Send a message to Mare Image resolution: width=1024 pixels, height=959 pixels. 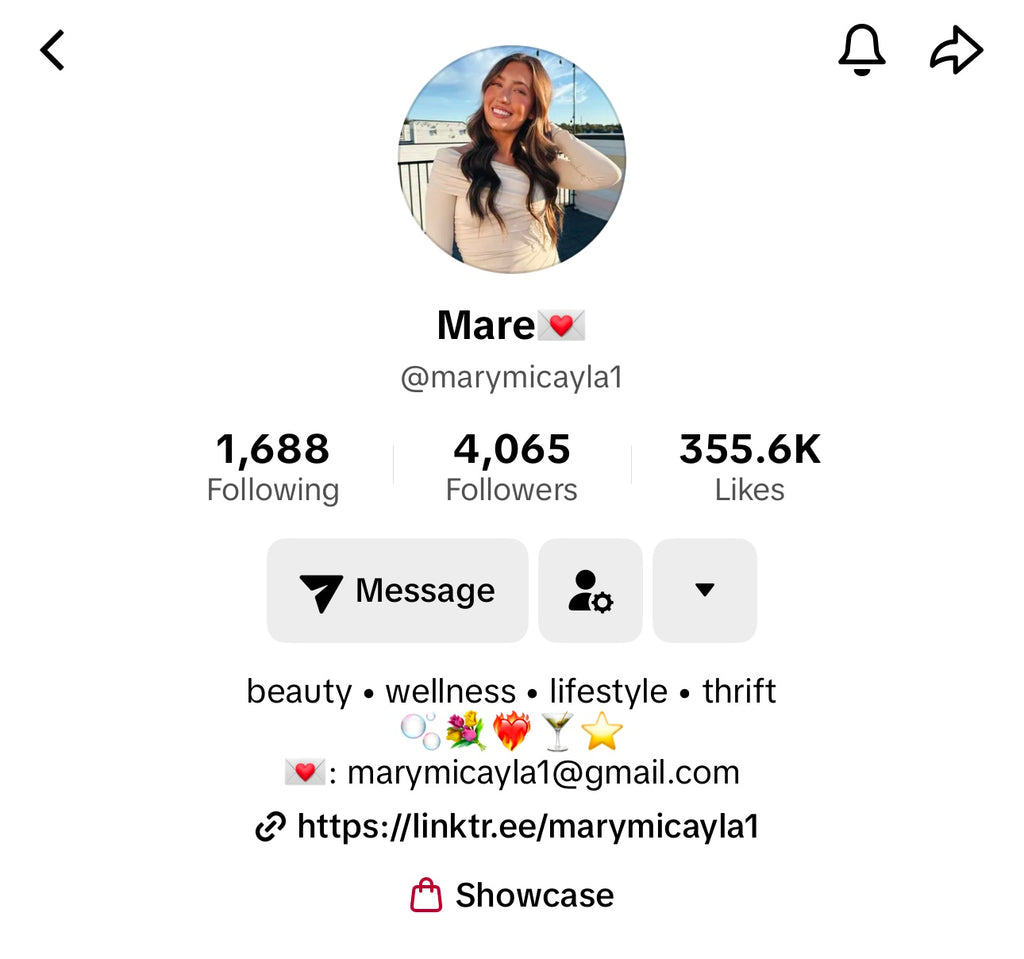pos(397,591)
